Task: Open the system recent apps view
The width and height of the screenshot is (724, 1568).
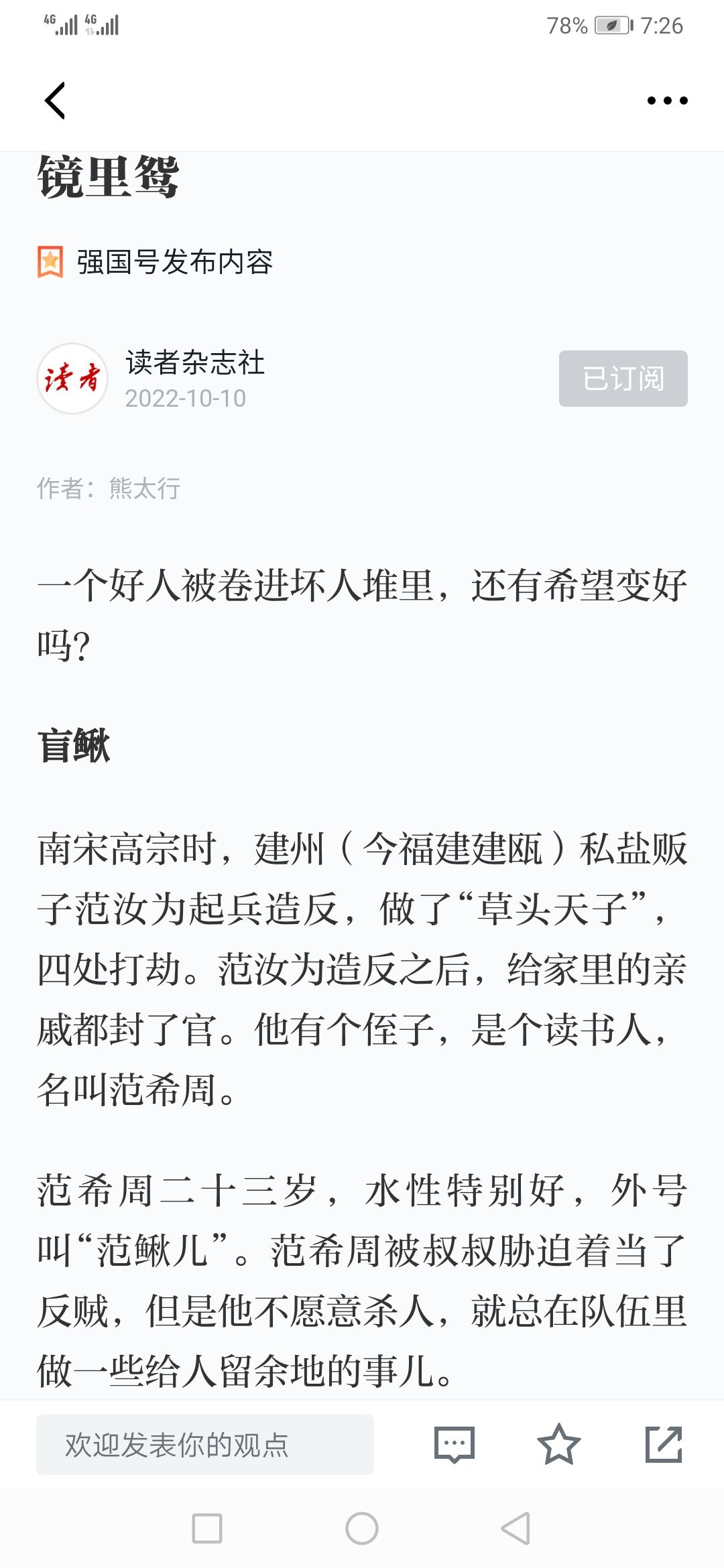Action: [207, 1528]
